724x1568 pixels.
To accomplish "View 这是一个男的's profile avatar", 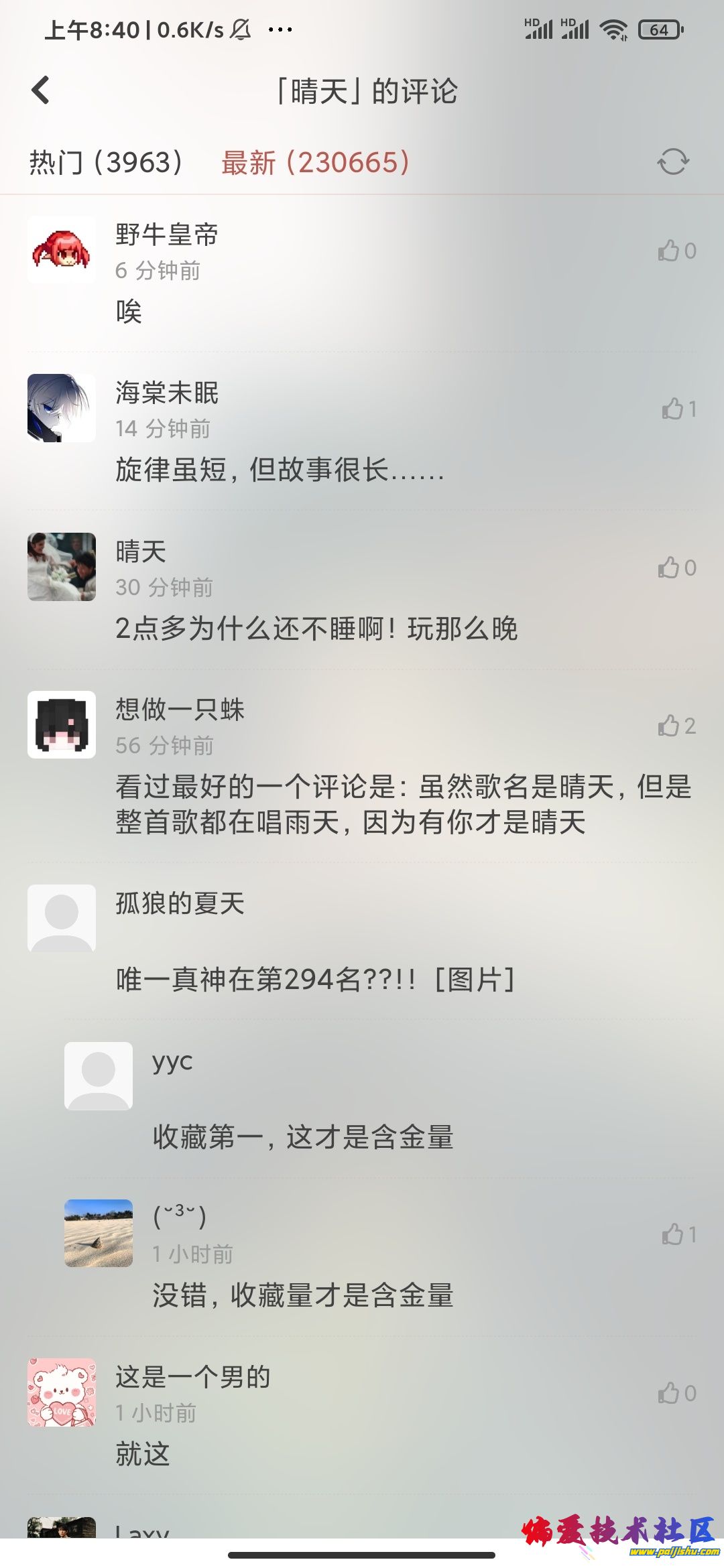I will pos(62,1392).
